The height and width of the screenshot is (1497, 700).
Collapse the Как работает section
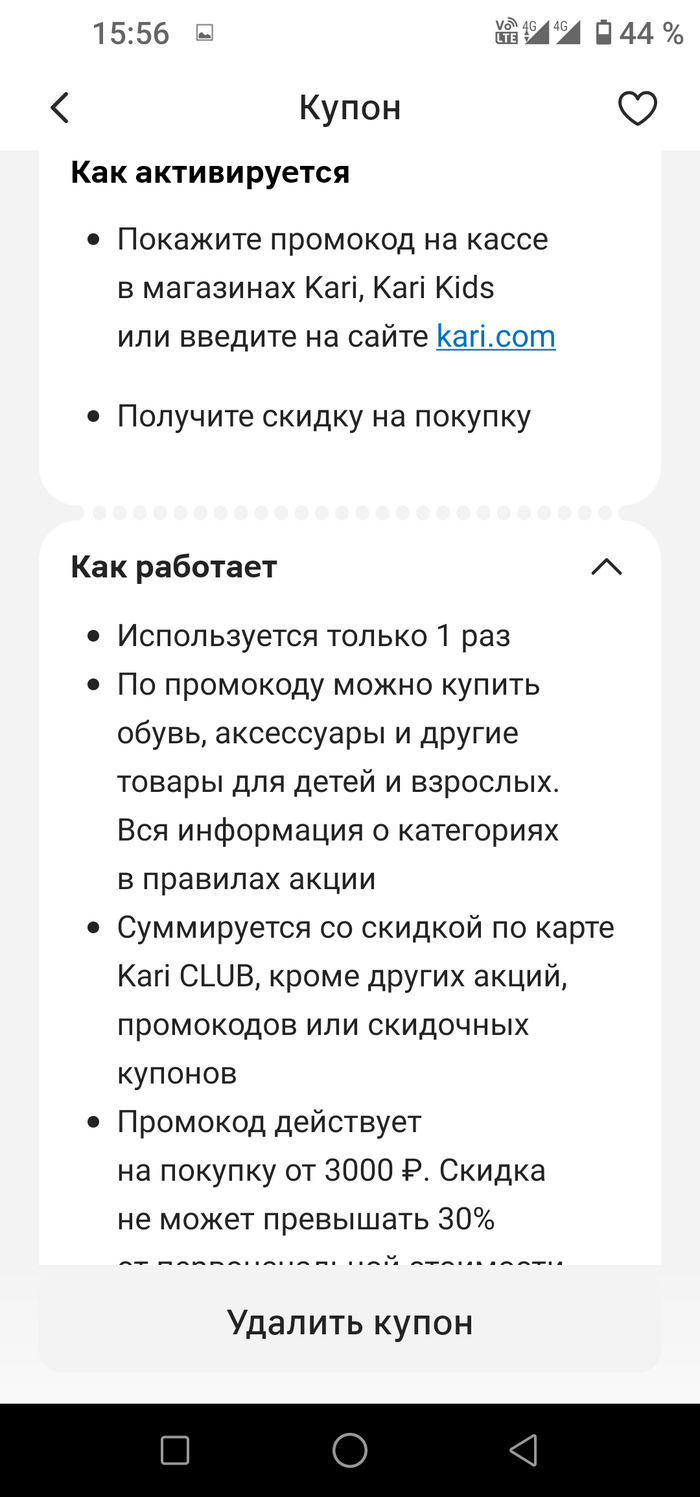pos(606,567)
